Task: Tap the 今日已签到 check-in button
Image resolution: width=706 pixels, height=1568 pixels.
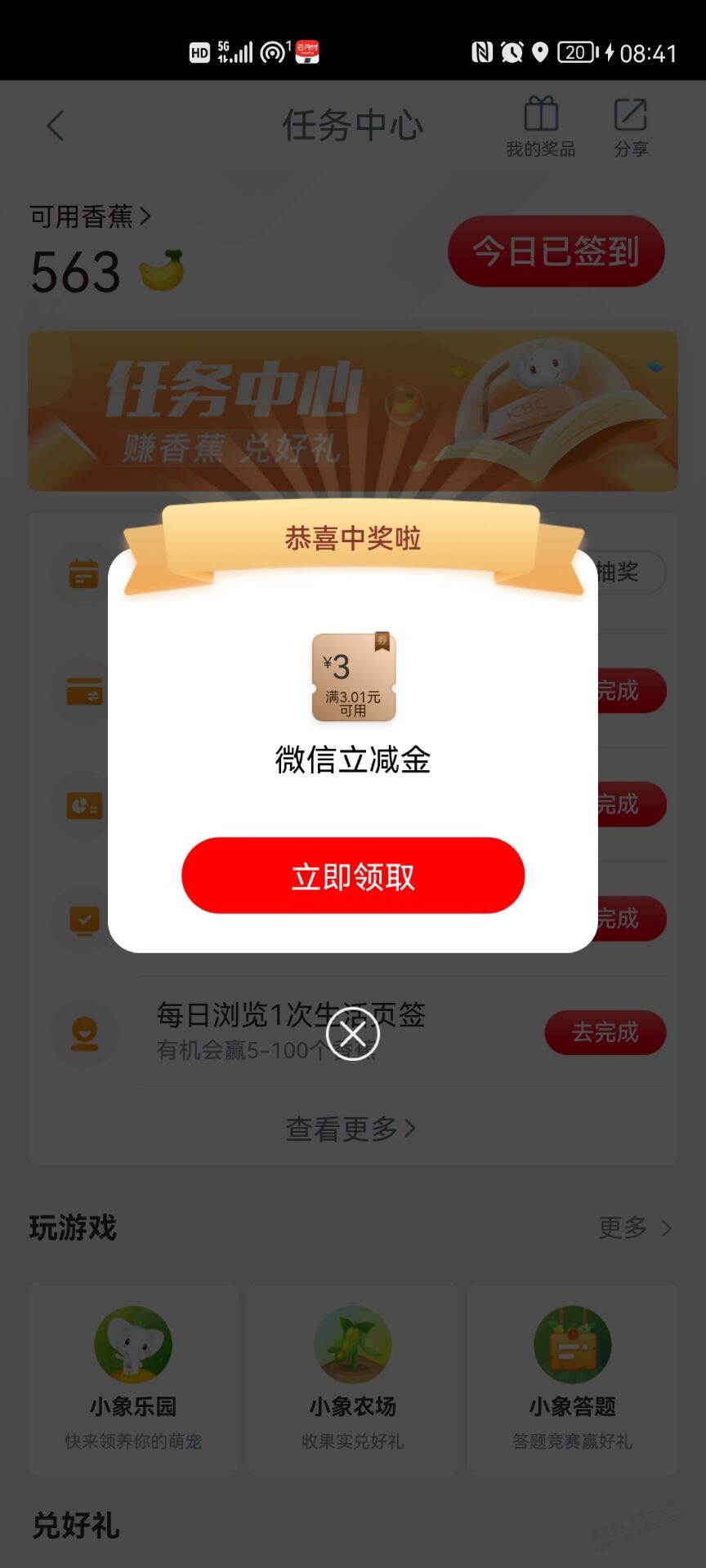Action: (556, 251)
